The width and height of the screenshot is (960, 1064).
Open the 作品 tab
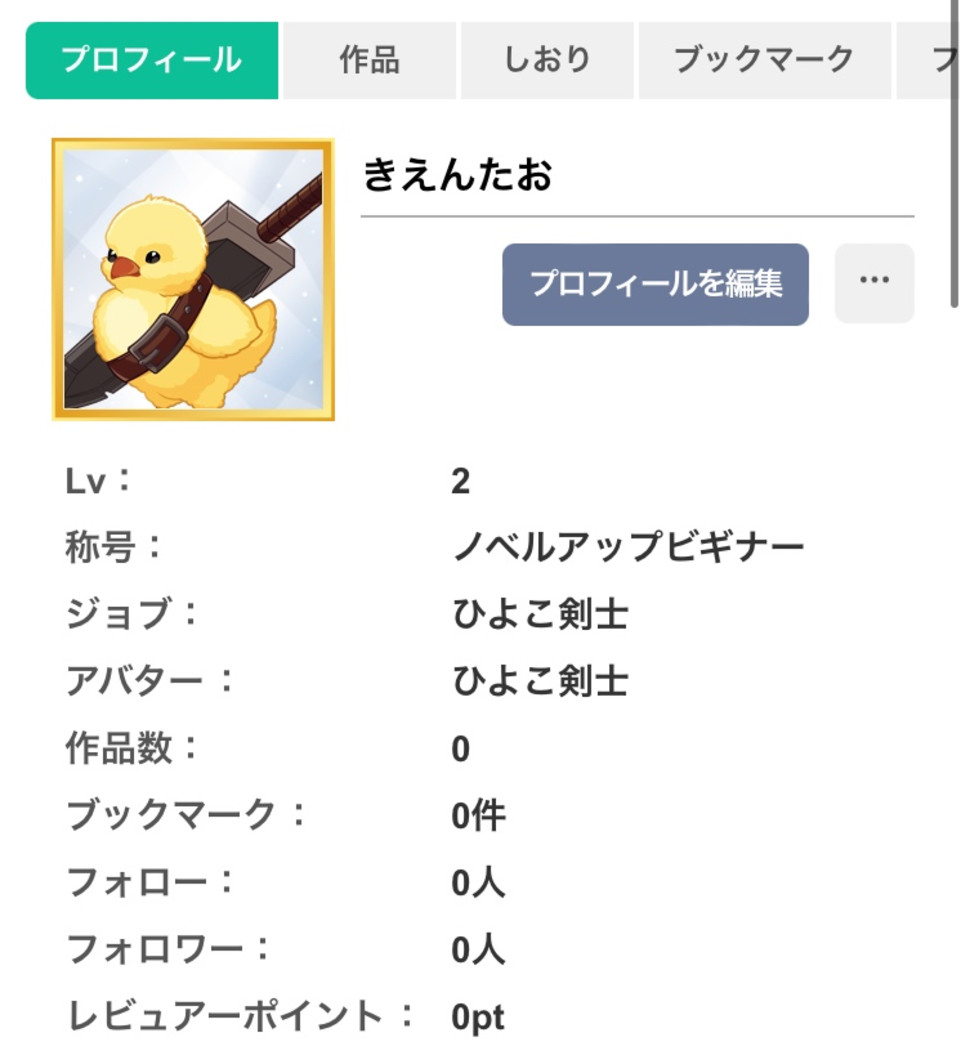(x=369, y=61)
